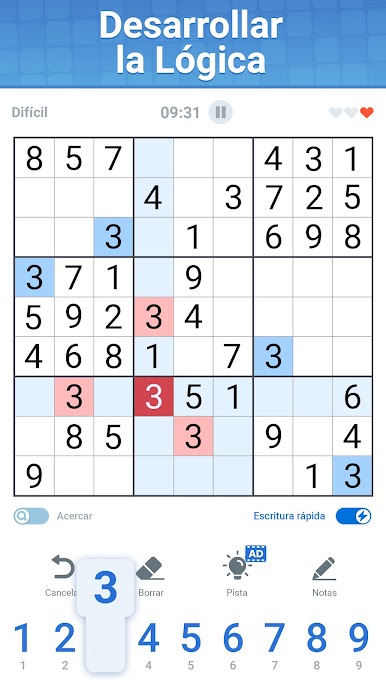The height and width of the screenshot is (686, 386).
Task: Choose number 1 on the number pad
Action: point(23,645)
